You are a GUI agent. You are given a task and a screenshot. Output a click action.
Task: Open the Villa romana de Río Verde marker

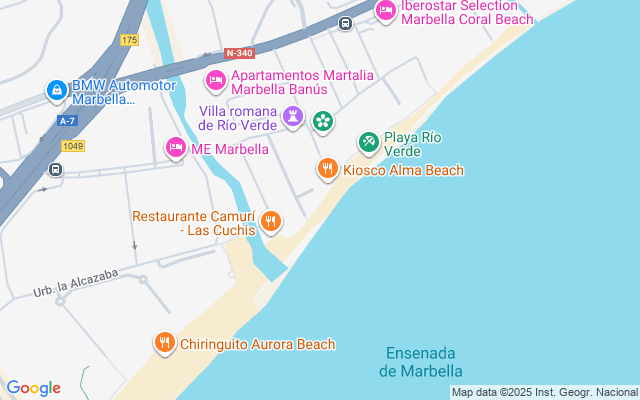[x=292, y=117]
